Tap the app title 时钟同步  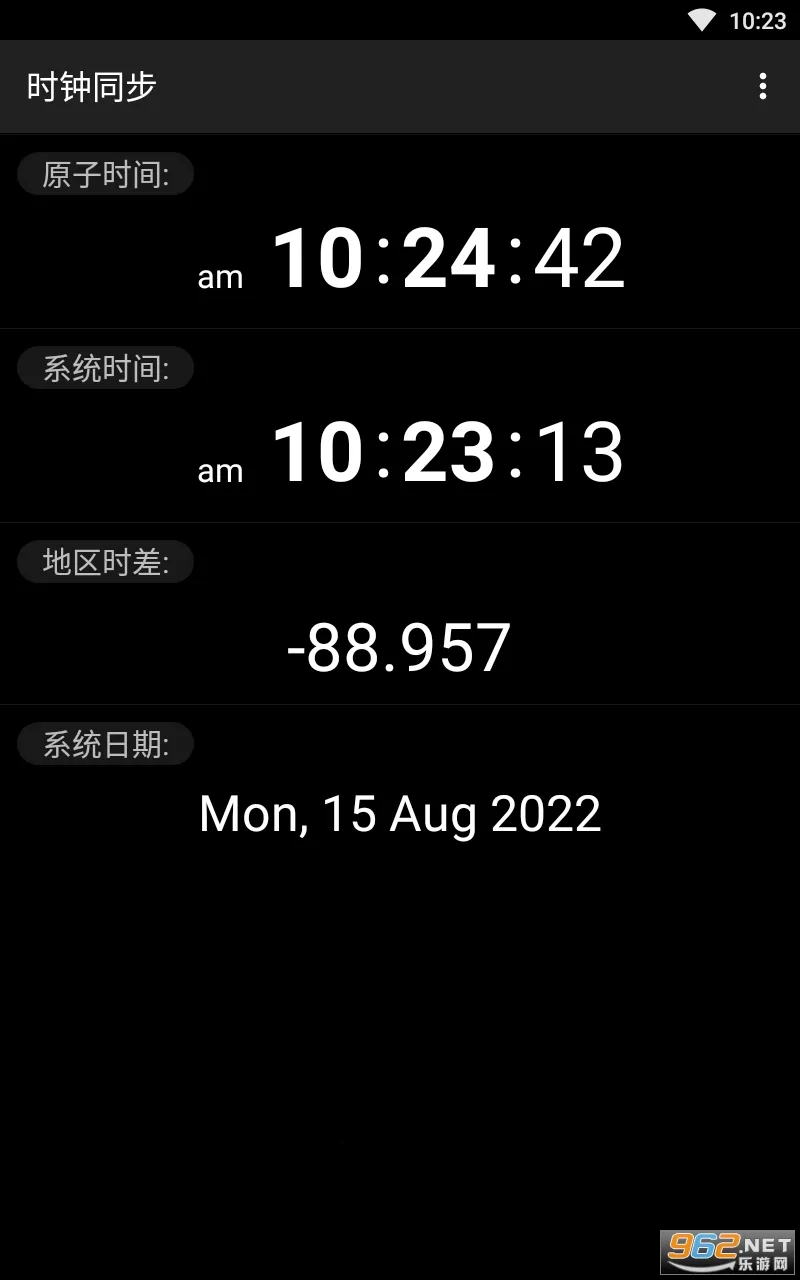pos(88,87)
